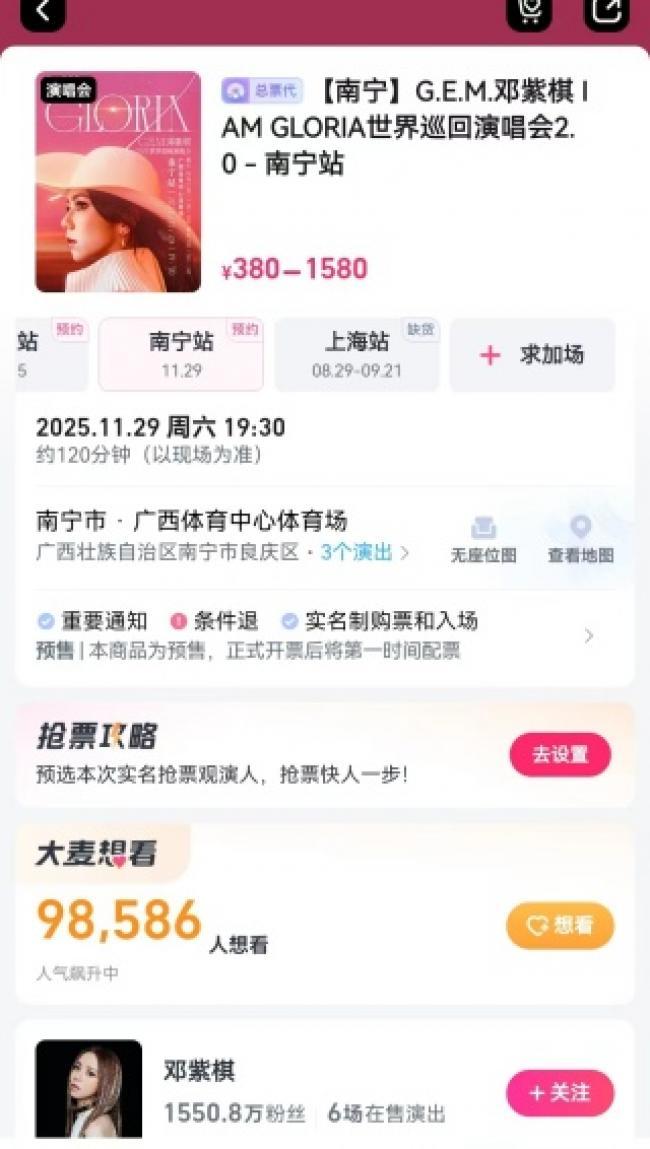Expand the 重要通知 purchase notices row
This screenshot has height=1149, width=650.
[x=588, y=636]
